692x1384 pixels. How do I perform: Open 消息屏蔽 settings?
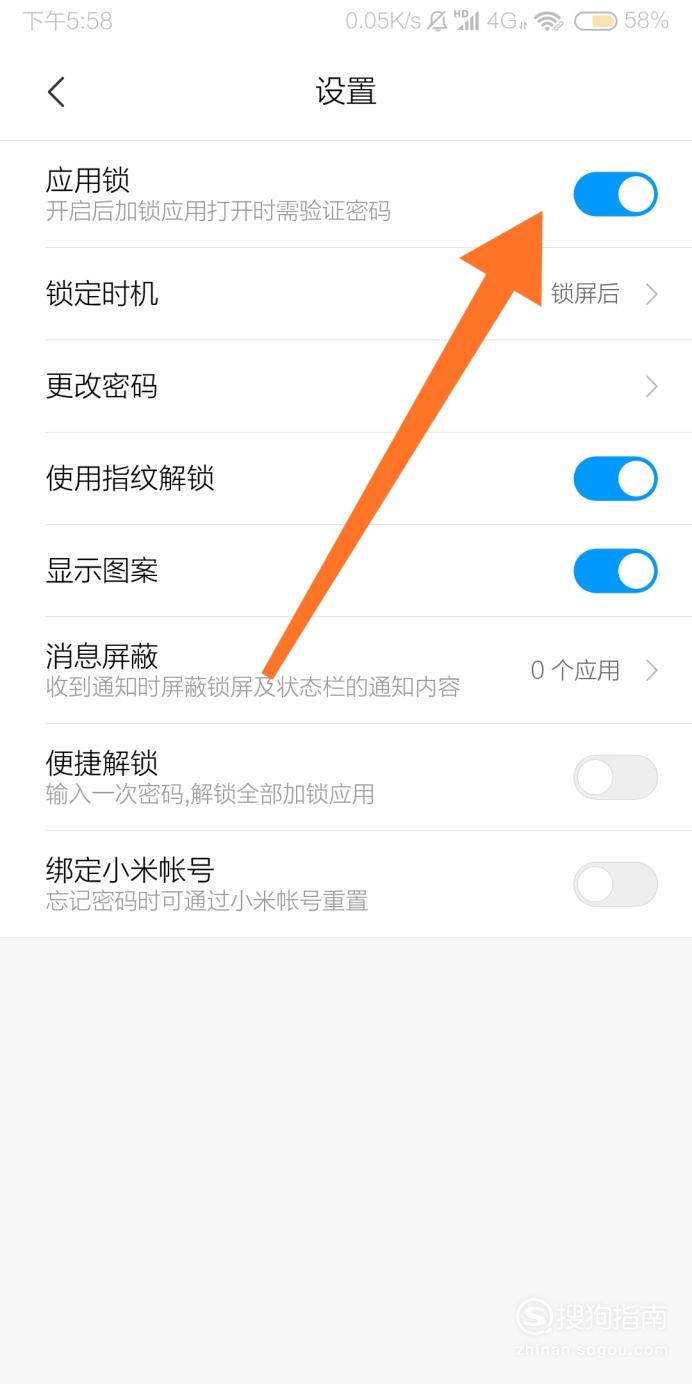pos(346,670)
